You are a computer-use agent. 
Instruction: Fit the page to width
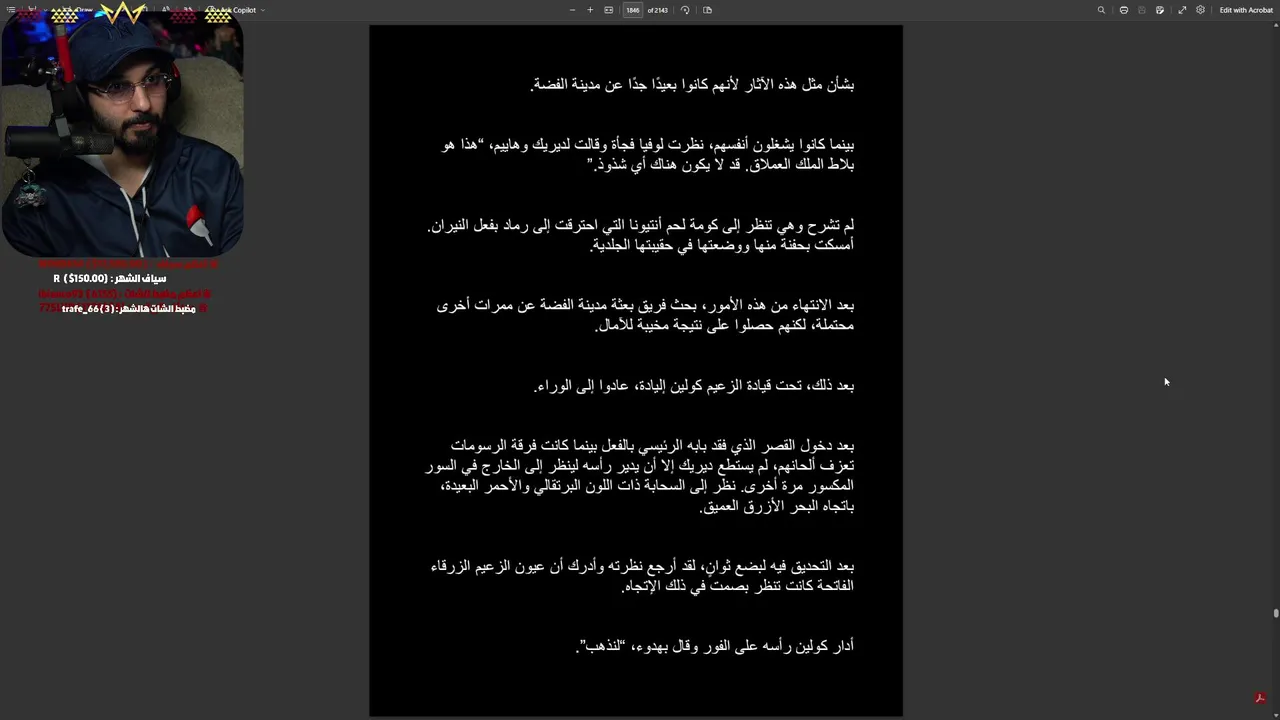(x=608, y=10)
